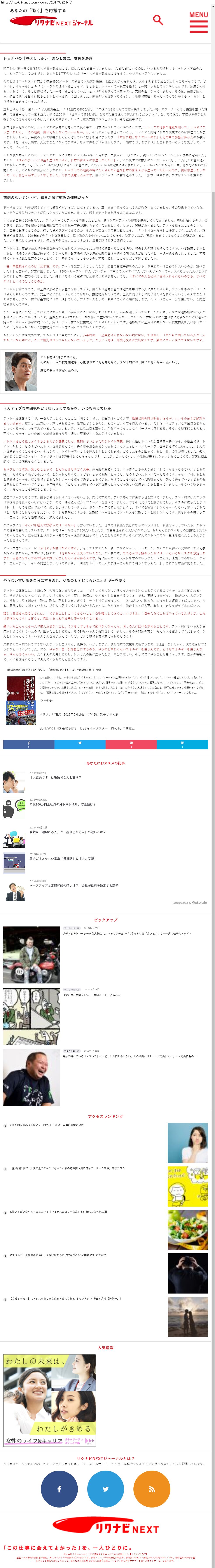Open the pickup manga article 帰認ルート
Viewport: 215px width, 1568px height.
[x=32, y=1016]
